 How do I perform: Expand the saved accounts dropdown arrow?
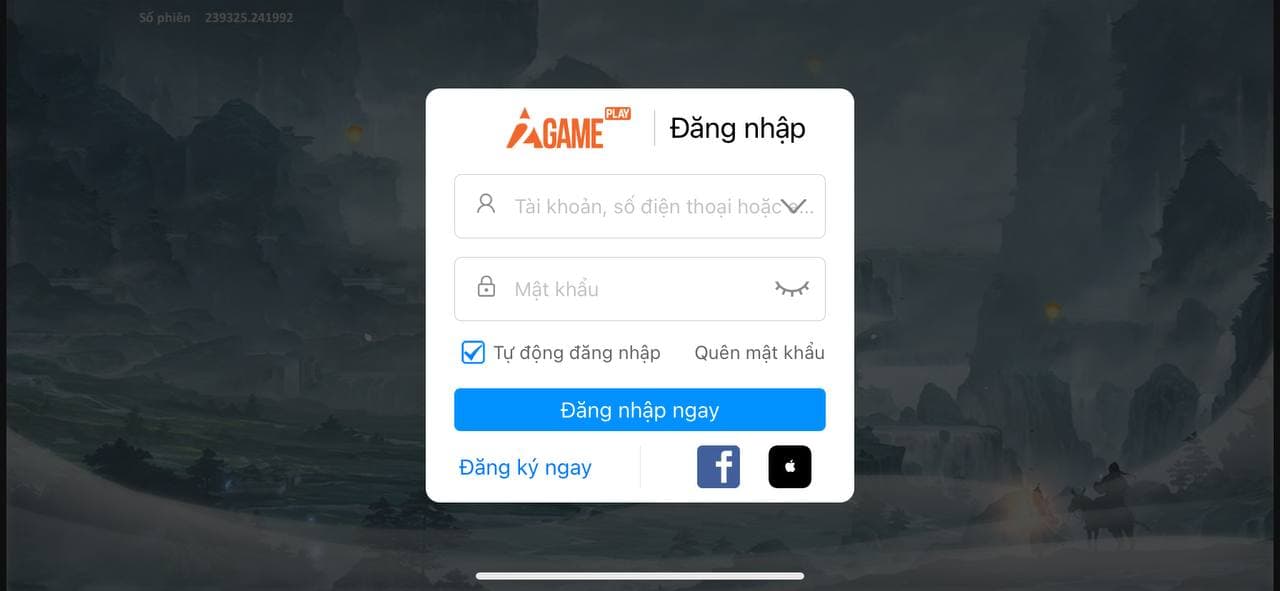(794, 206)
